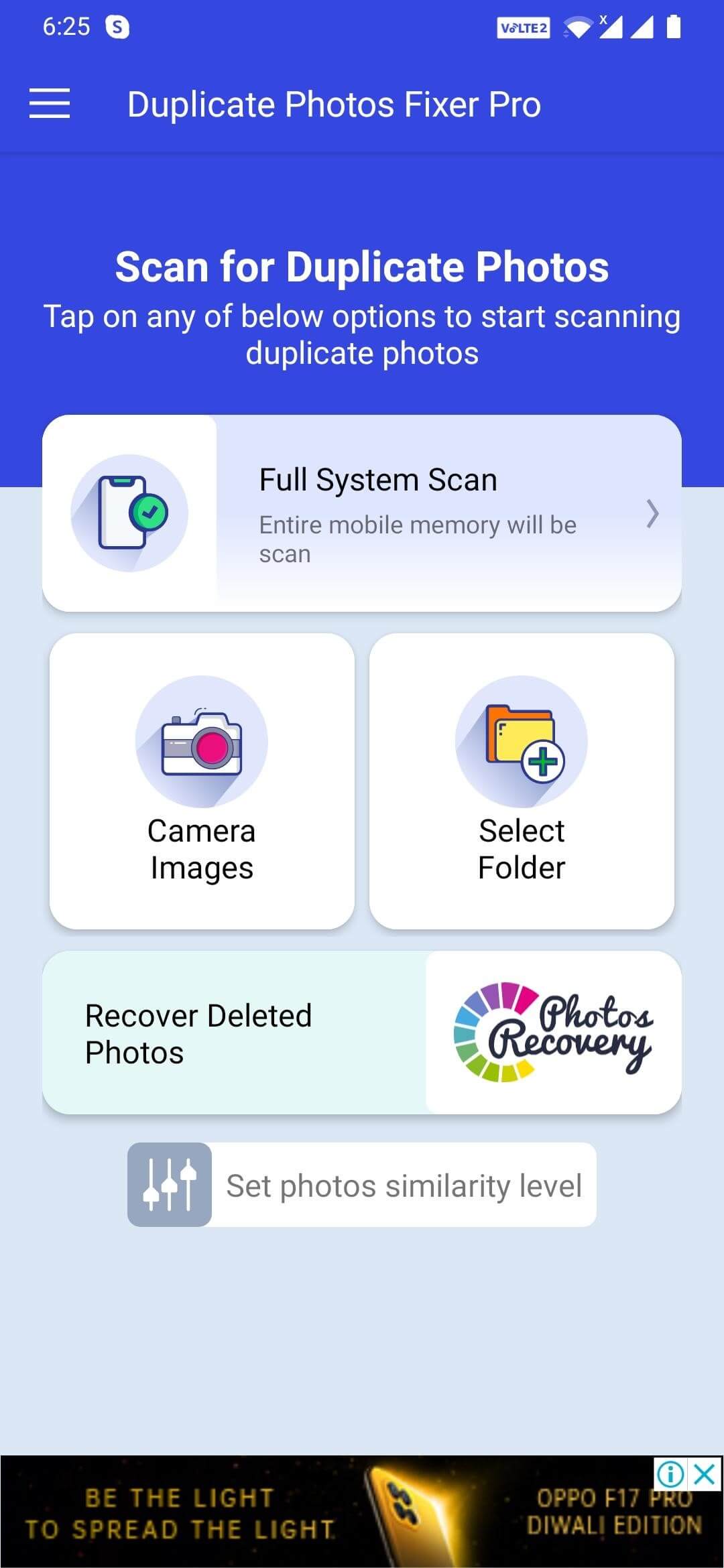
Task: Click the VoLTE 2 indicator in status bar
Action: [524, 27]
